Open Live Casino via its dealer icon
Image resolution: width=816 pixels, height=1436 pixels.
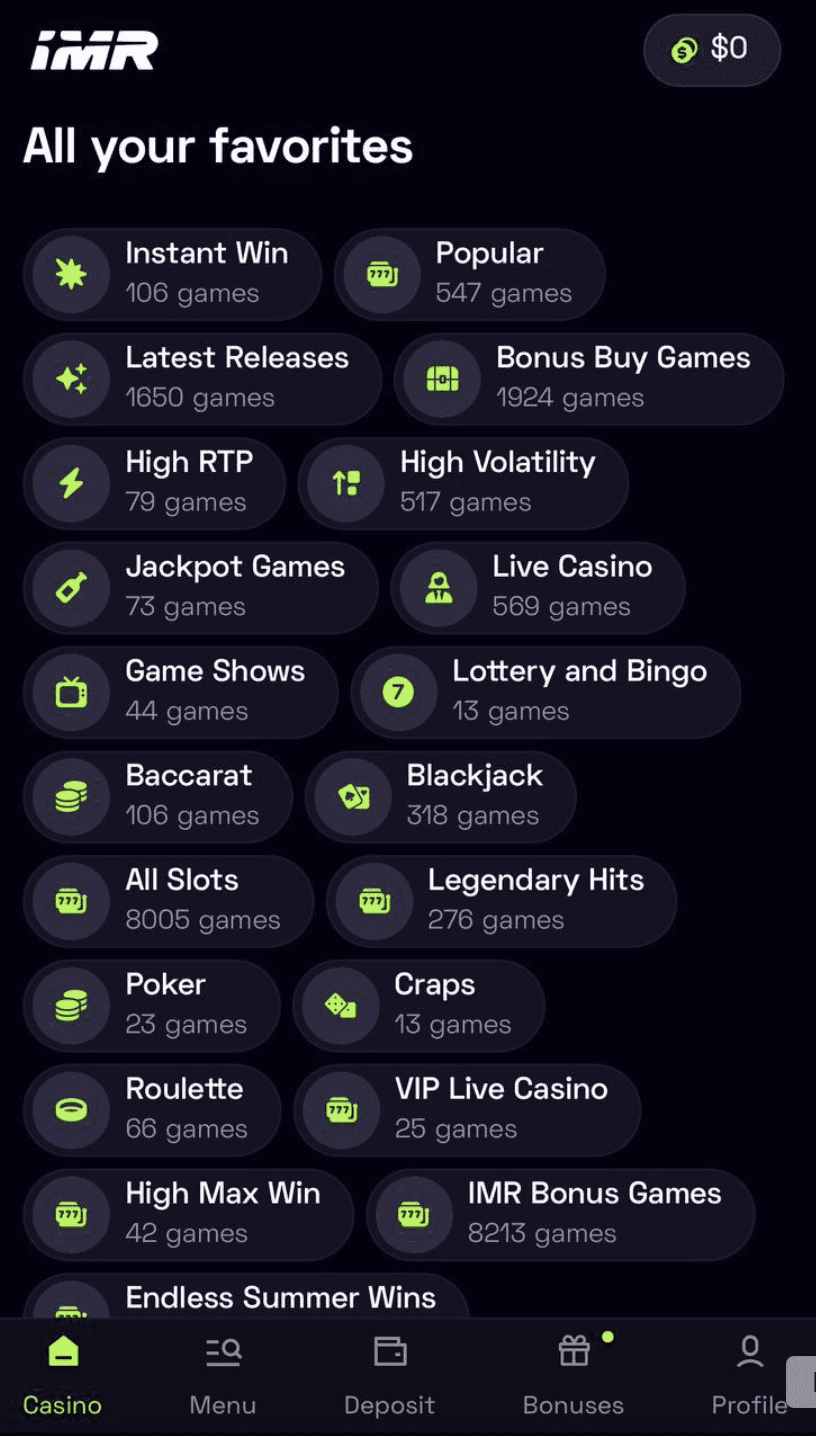437,588
